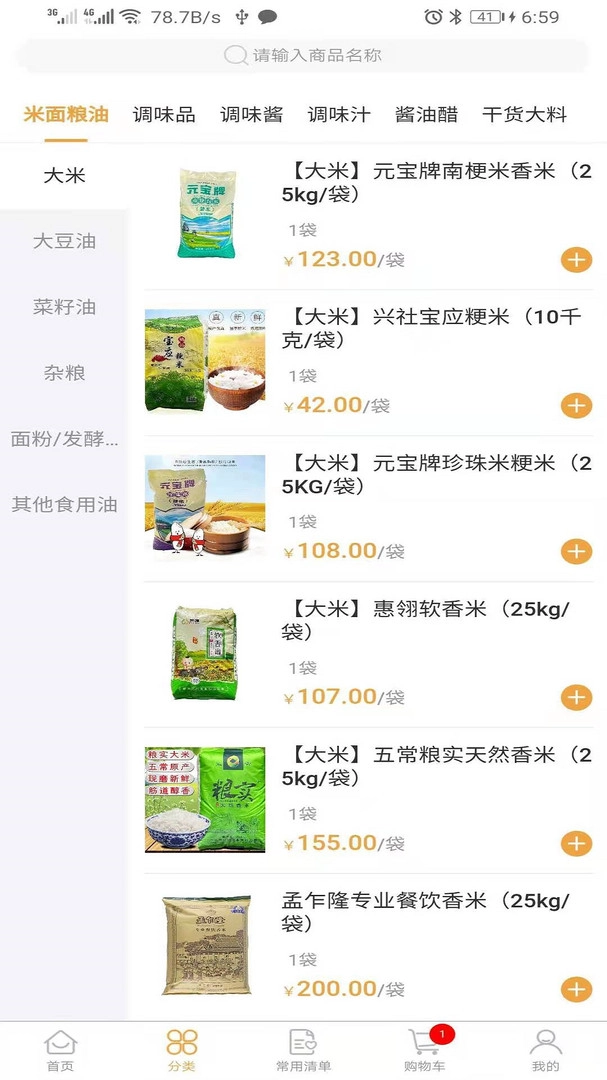Screen dimensions: 607x1080
Task: Open the 购物车 shopping cart
Action: pyautogui.click(x=424, y=1051)
